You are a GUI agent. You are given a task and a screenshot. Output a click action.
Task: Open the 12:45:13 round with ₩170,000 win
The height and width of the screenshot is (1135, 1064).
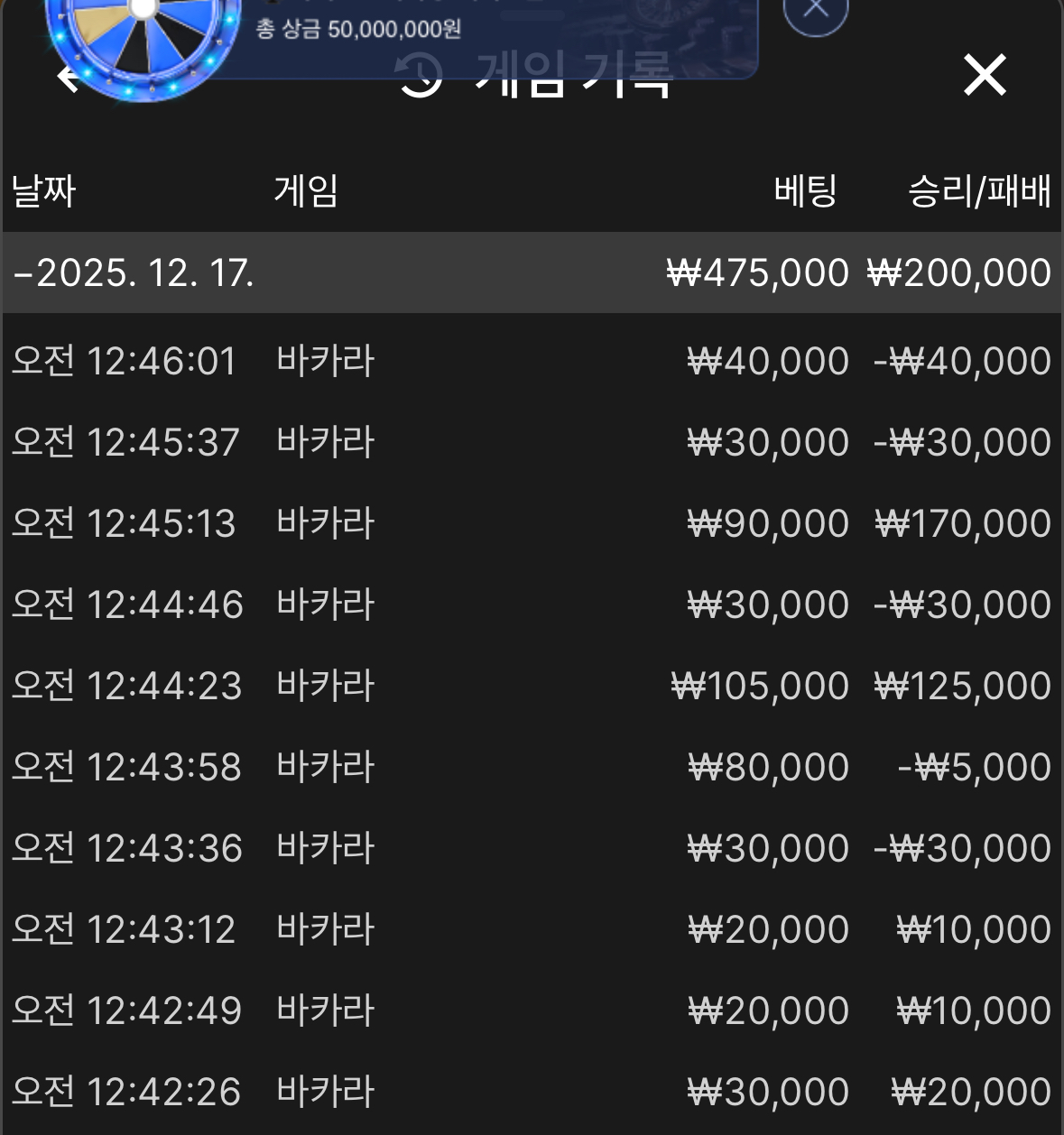(x=531, y=523)
